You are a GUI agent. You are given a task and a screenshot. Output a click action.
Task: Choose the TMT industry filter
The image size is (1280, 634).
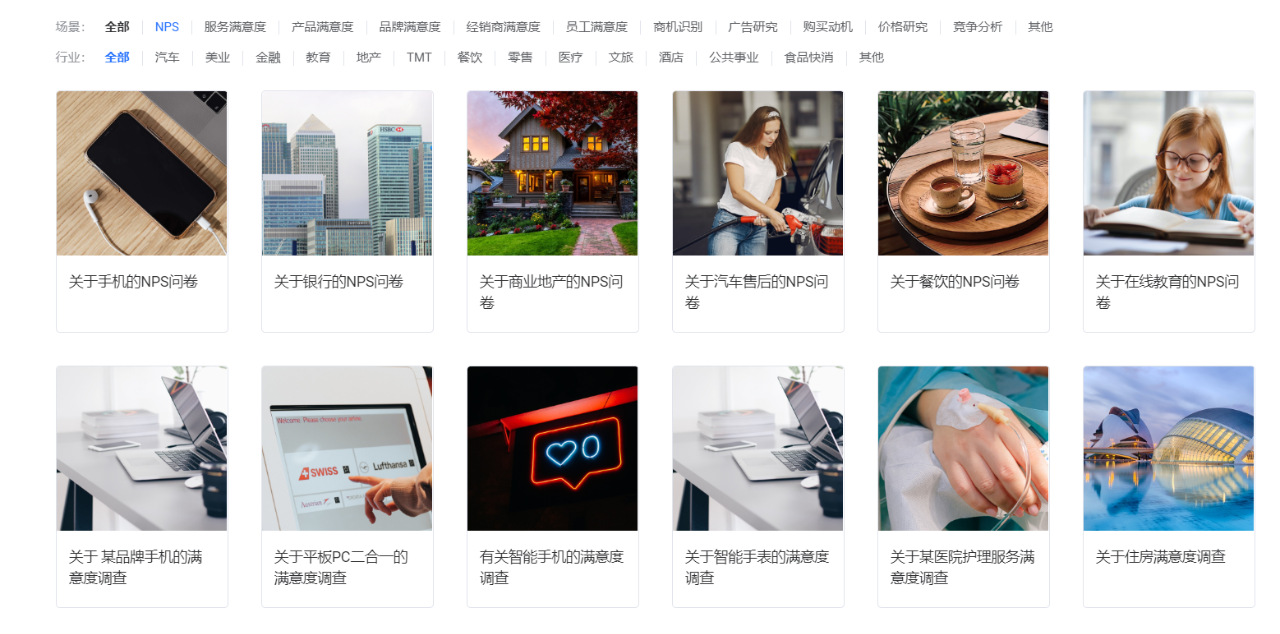point(419,58)
